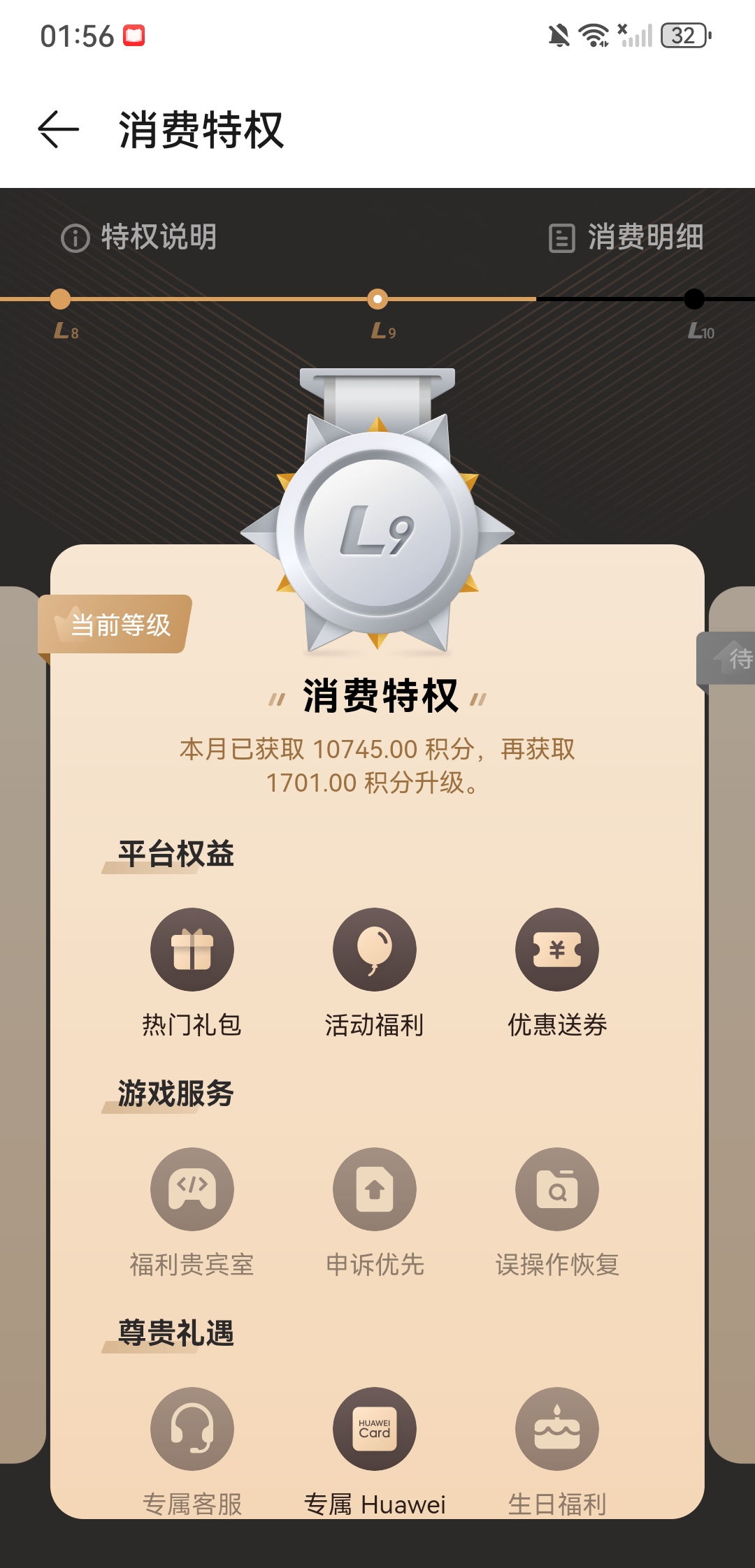This screenshot has width=755, height=1568.
Task: Open 活动福利 benefit
Action: tap(375, 950)
